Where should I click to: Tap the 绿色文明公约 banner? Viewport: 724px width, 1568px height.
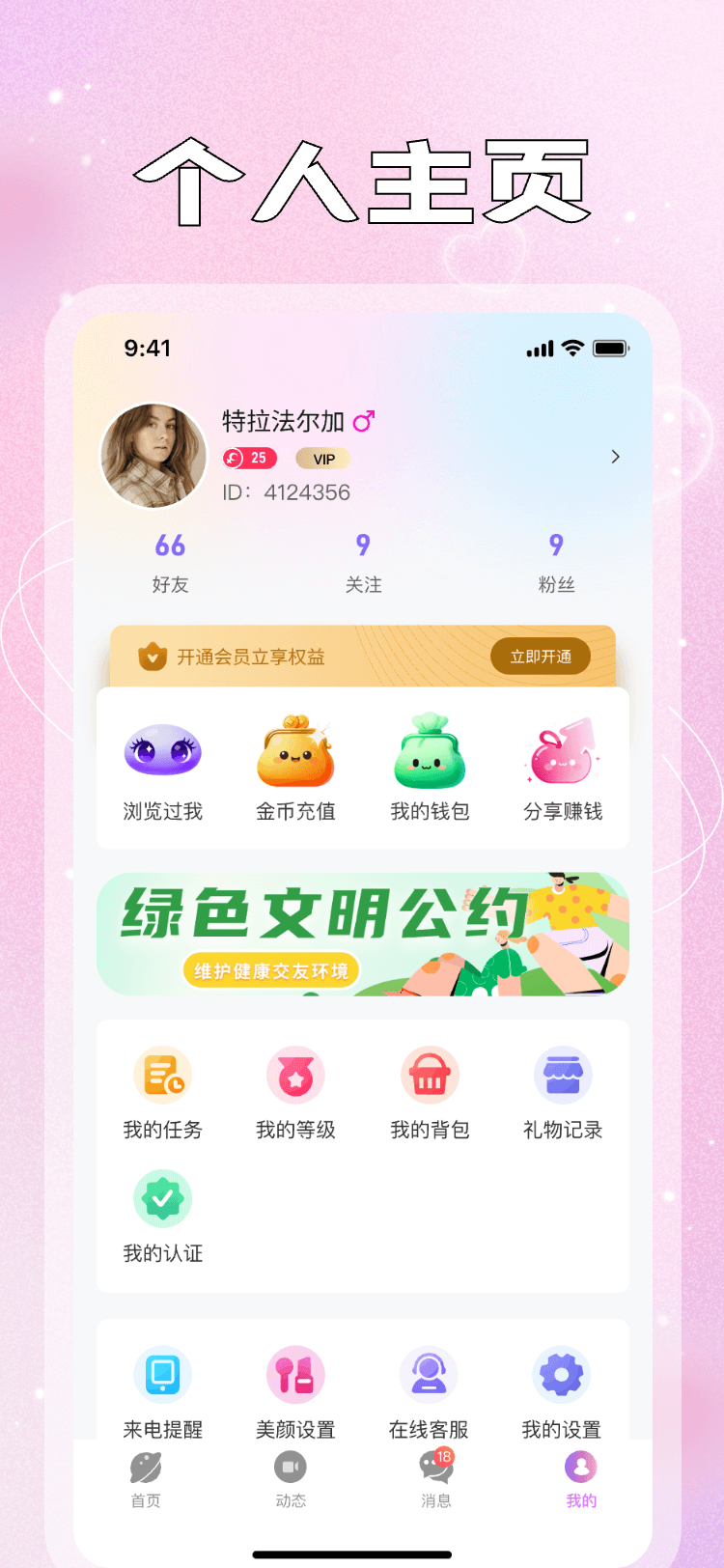pyautogui.click(x=362, y=934)
